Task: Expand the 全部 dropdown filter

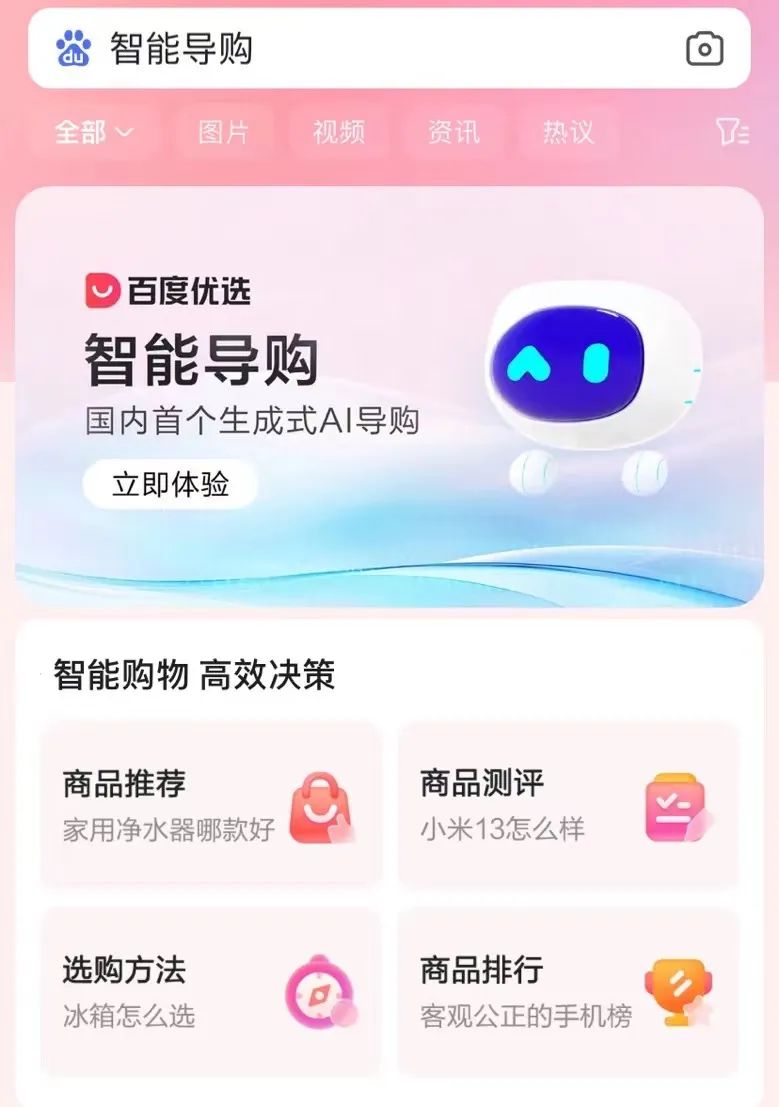Action: coord(93,132)
